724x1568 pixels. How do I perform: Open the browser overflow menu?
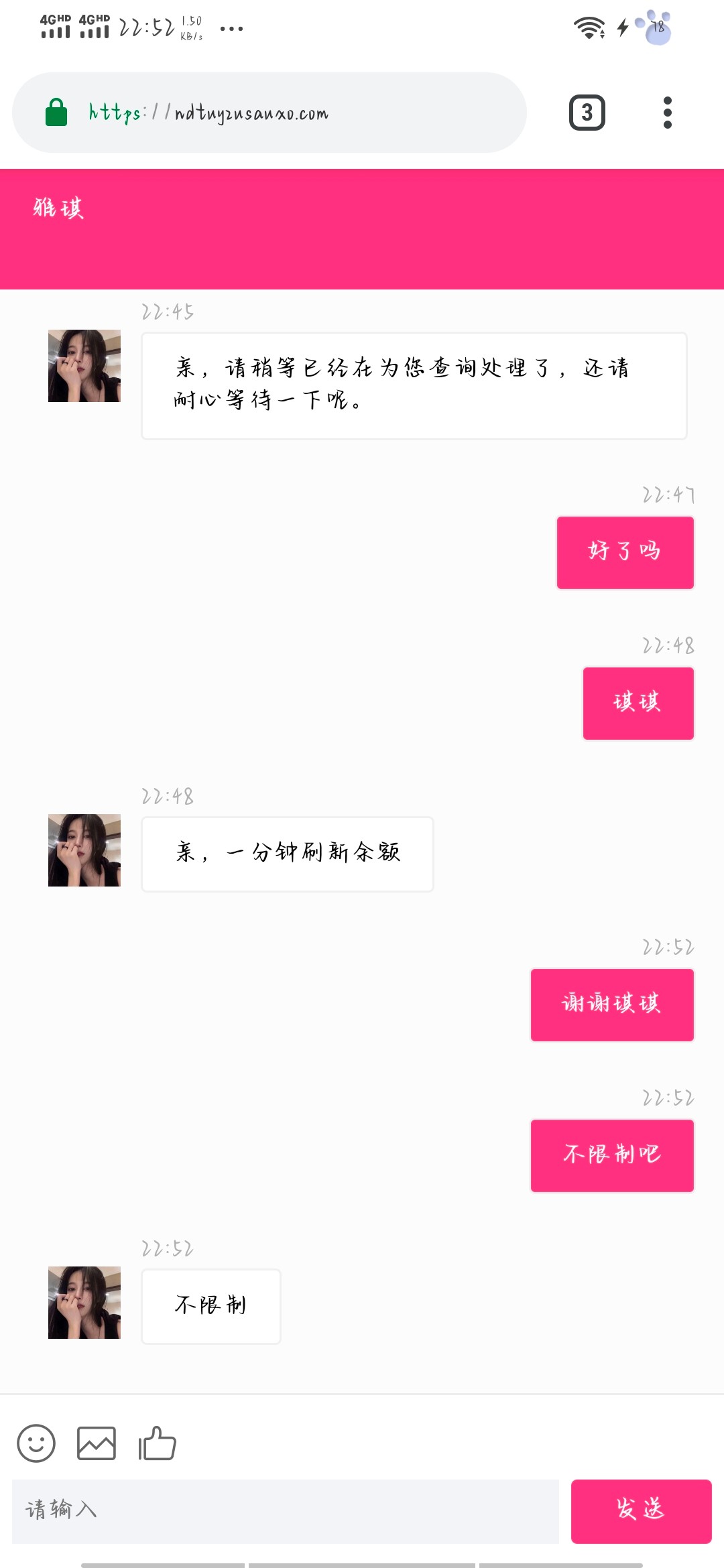coord(667,113)
